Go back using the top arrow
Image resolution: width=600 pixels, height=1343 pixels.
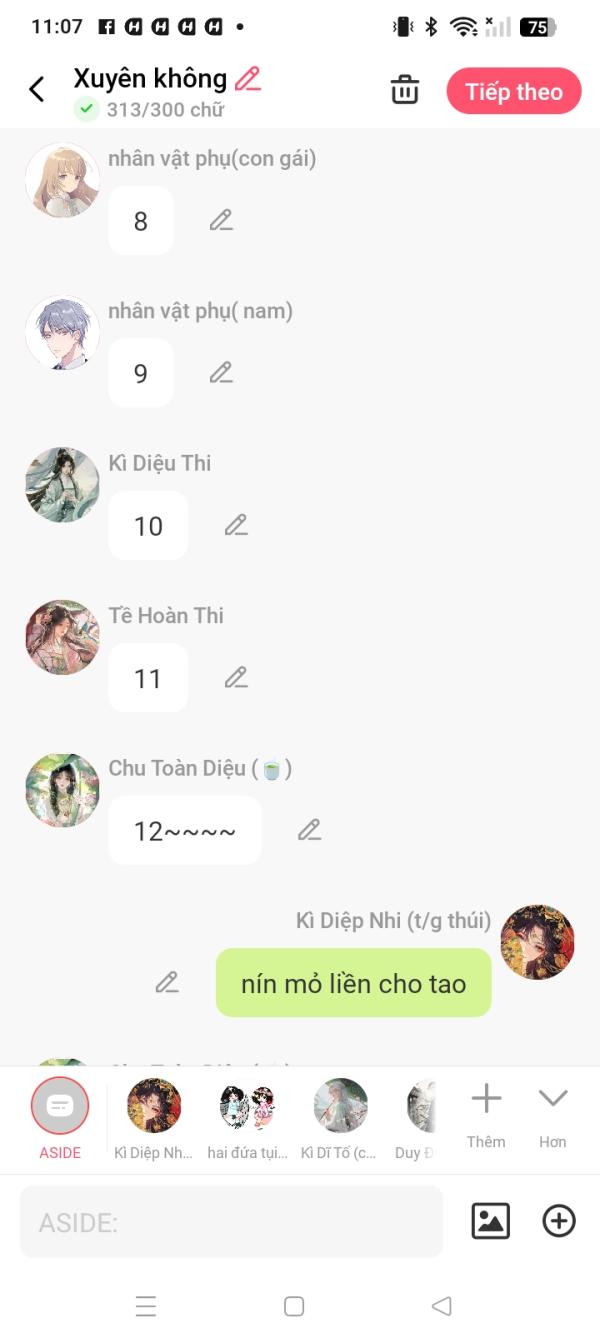(37, 90)
